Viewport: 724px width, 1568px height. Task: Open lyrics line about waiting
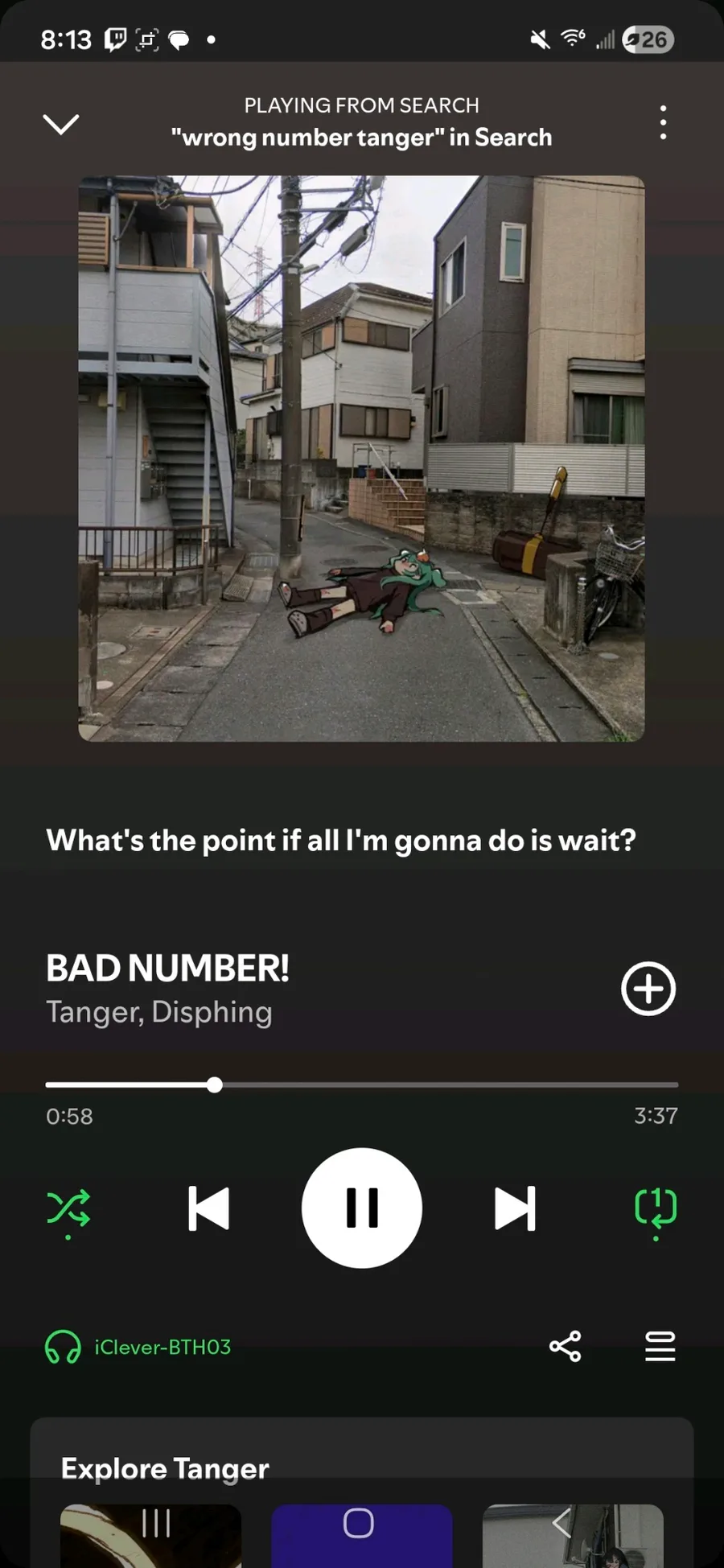[x=341, y=840]
